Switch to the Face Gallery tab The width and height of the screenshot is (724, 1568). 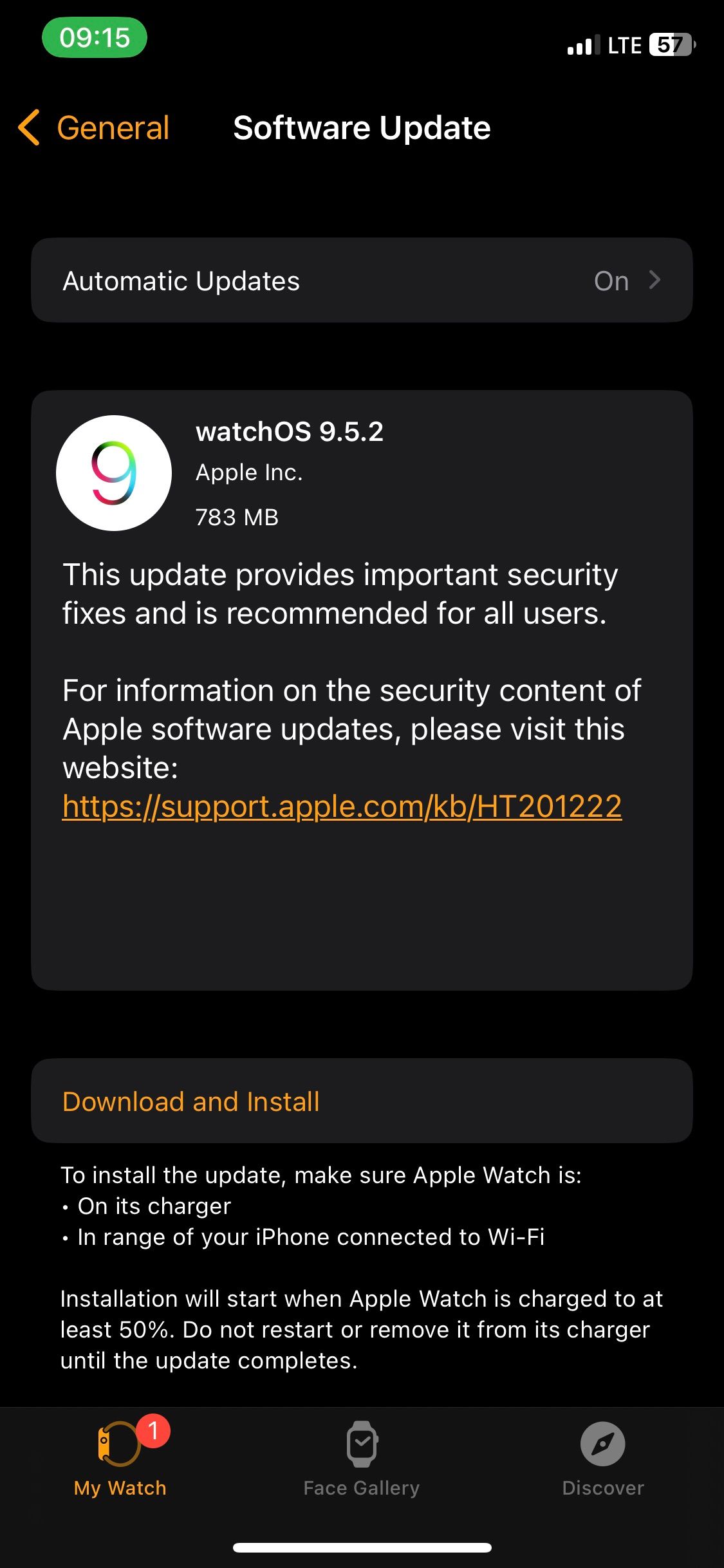coord(362,1459)
